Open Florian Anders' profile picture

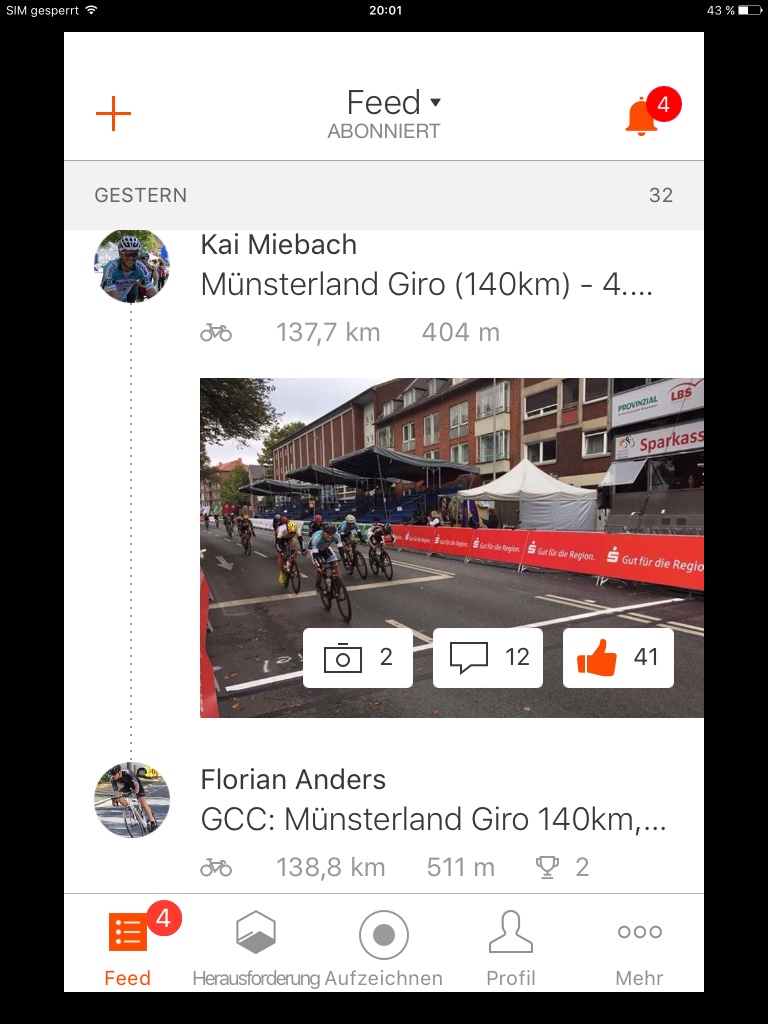click(132, 800)
